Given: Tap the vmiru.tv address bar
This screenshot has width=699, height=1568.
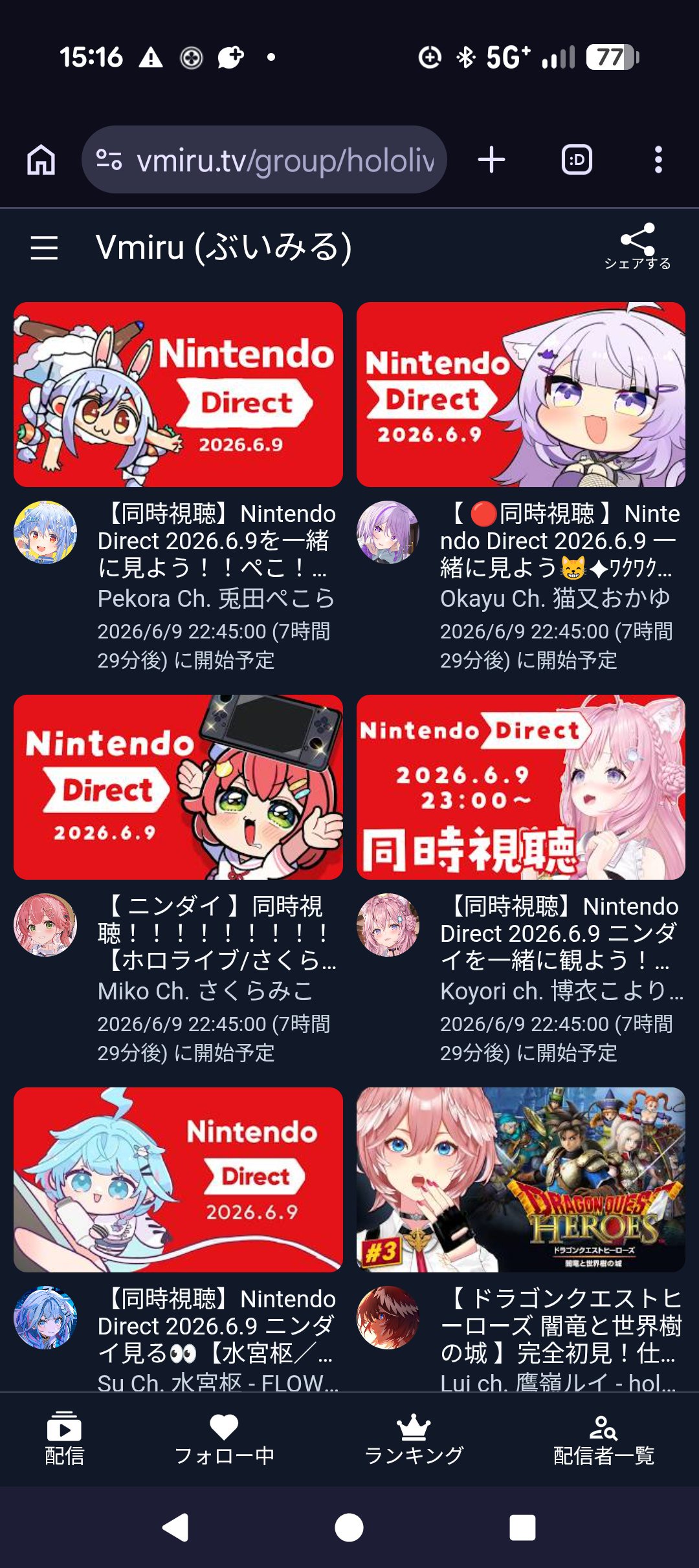Looking at the screenshot, I should 264,160.
